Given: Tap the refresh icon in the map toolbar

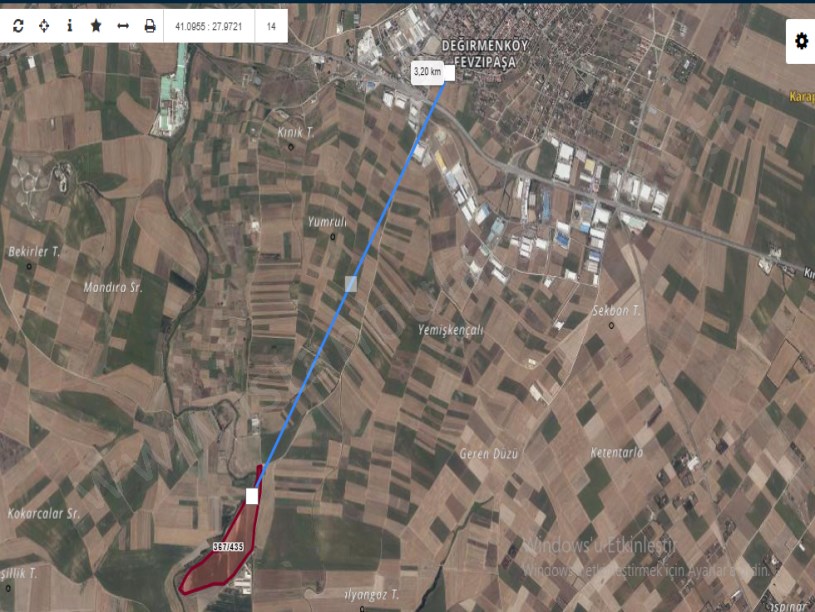Looking at the screenshot, I should 18,26.
